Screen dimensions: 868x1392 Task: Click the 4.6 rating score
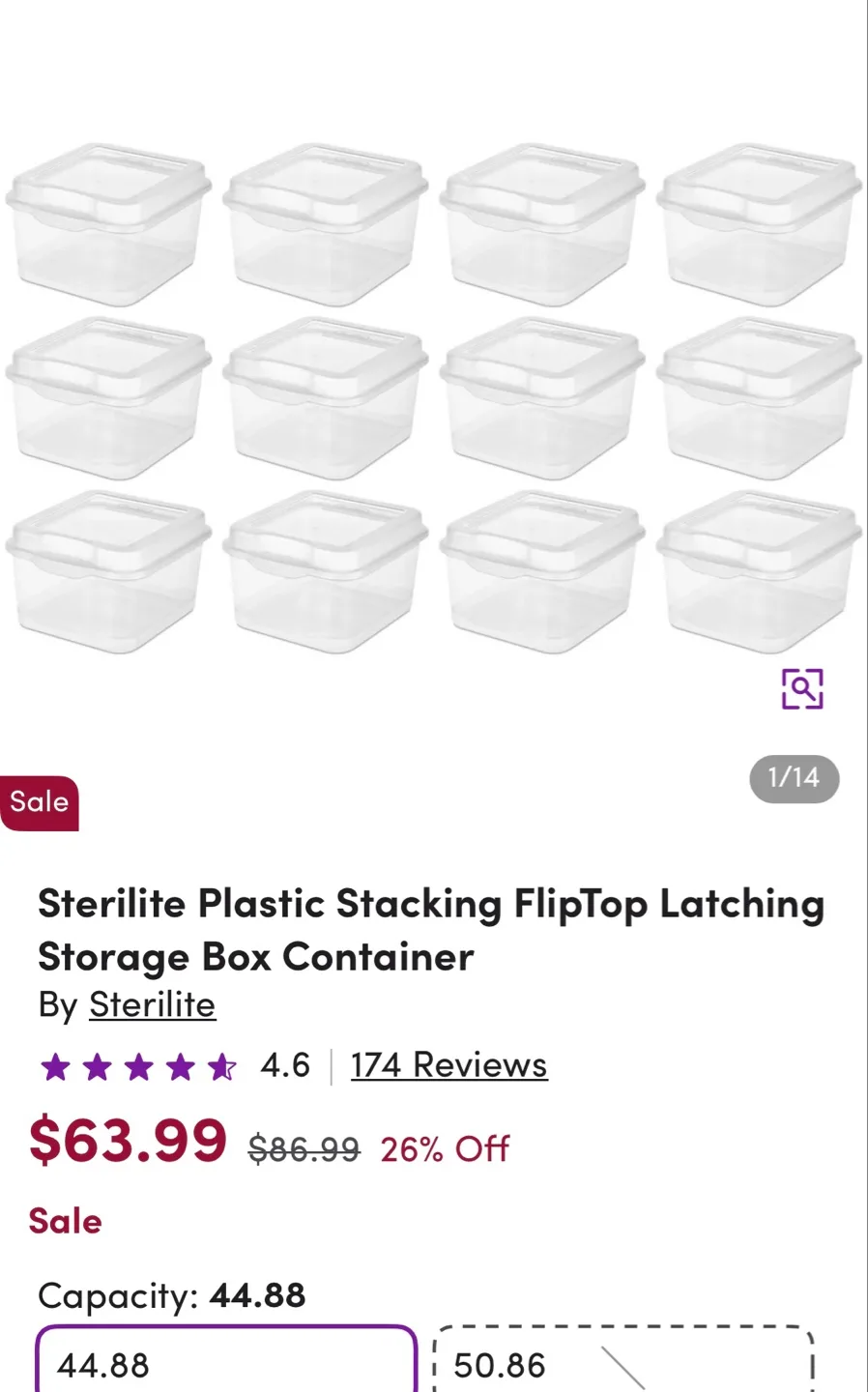point(286,1065)
